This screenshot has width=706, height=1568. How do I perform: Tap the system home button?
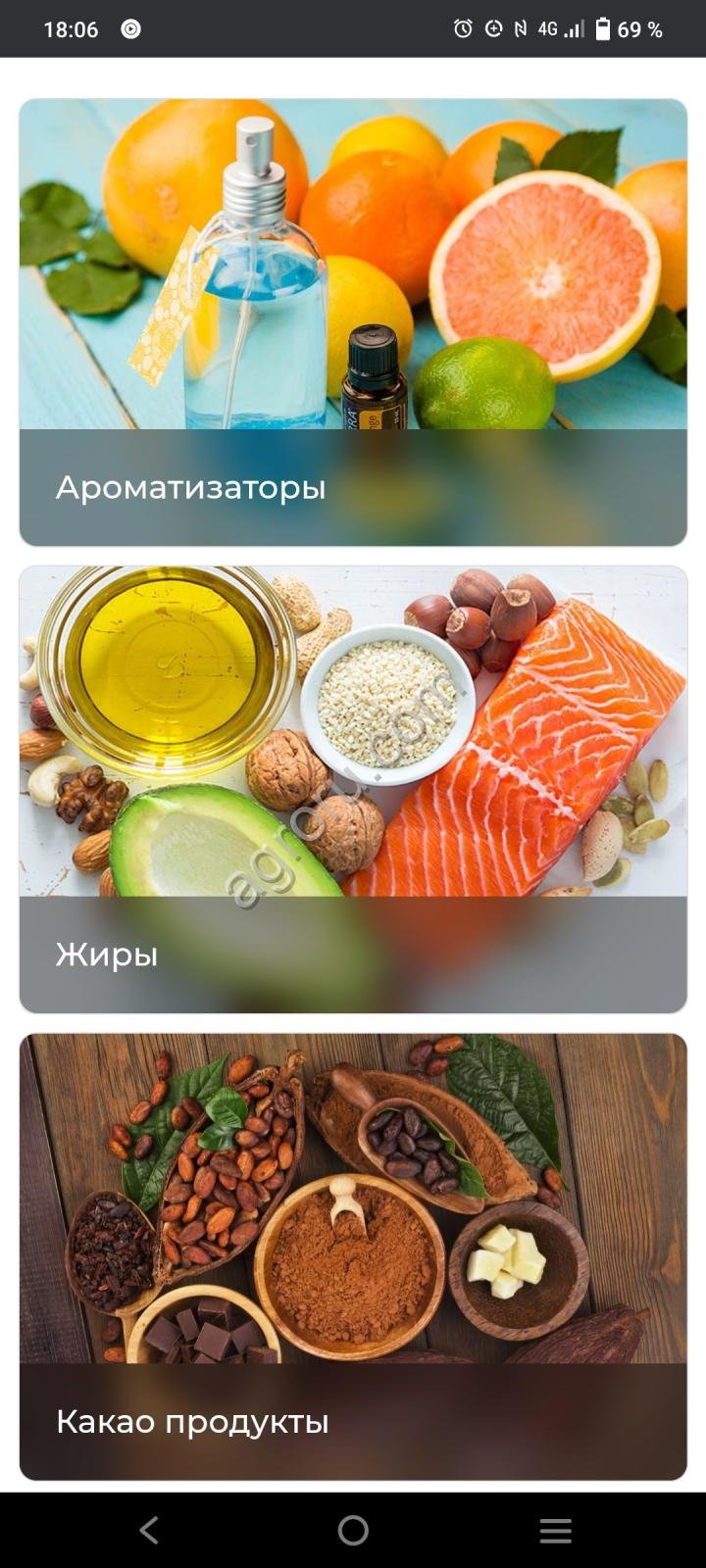353,1530
